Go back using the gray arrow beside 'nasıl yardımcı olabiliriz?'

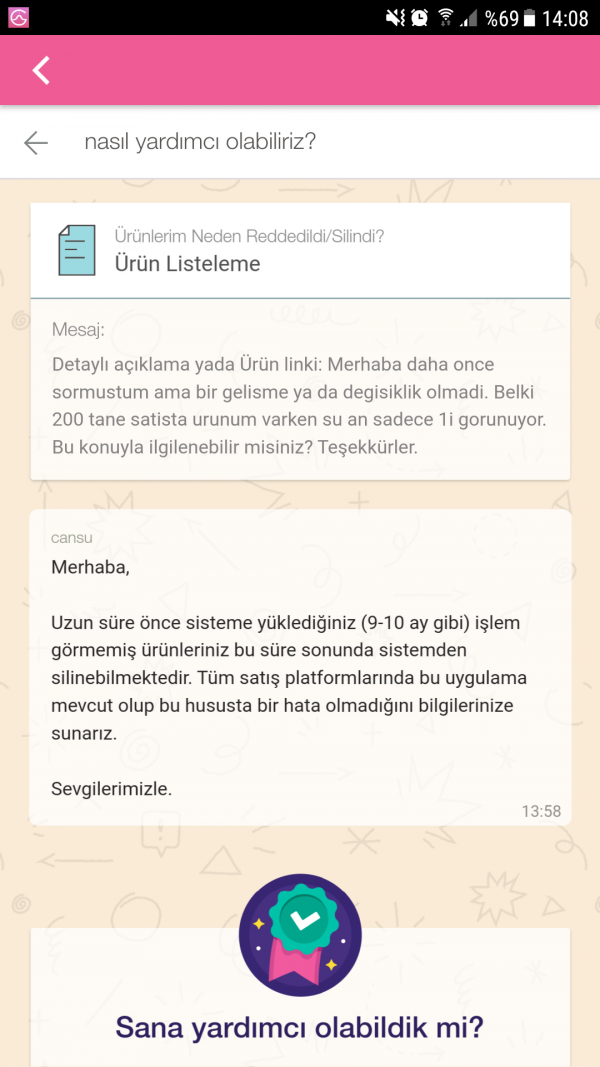click(36, 143)
